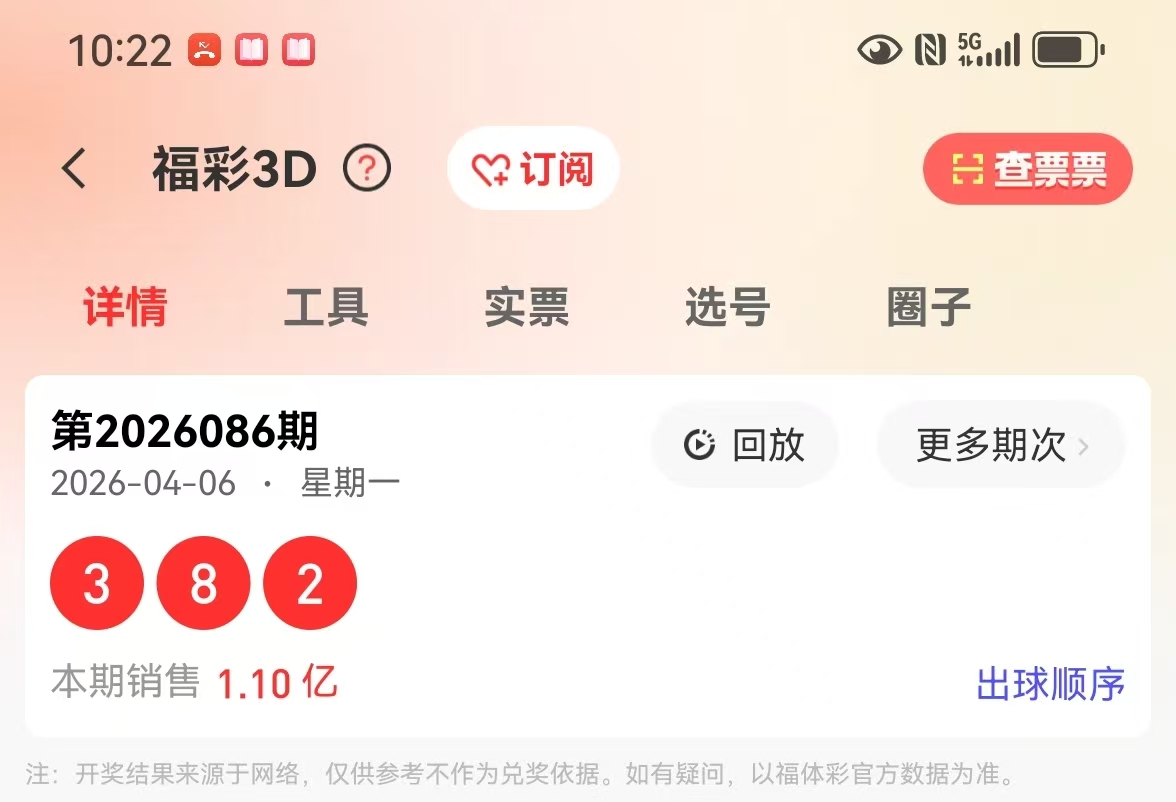Open the 实票 tab

[527, 308]
